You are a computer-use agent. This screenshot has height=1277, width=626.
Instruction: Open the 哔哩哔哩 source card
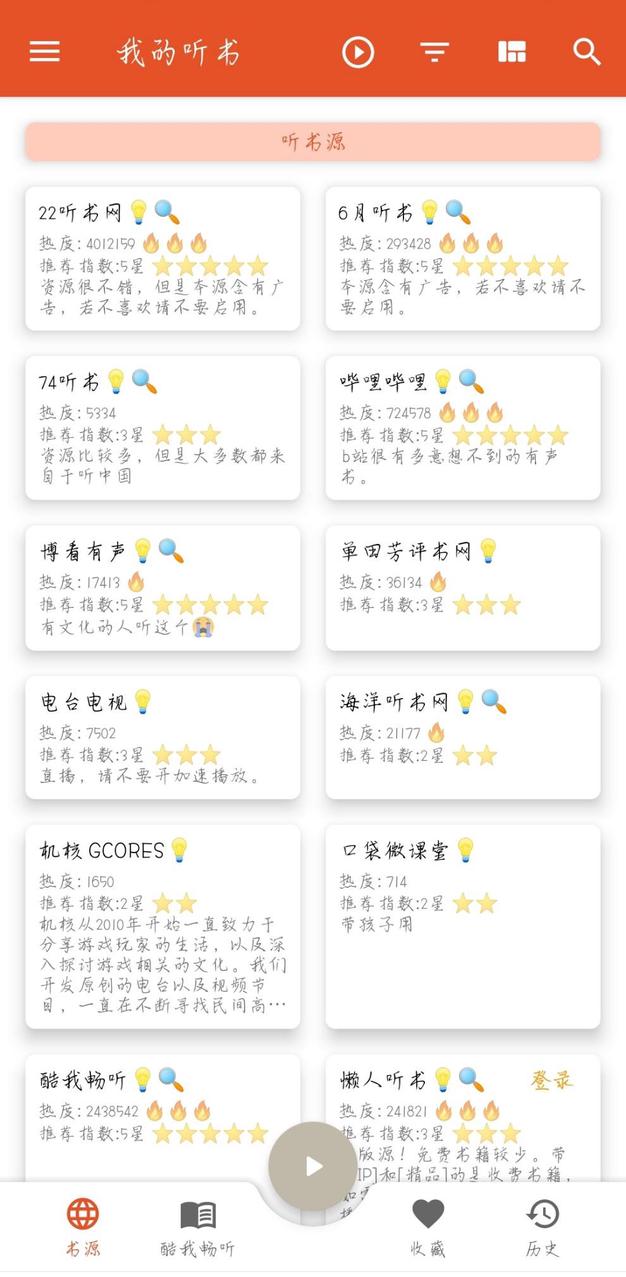(463, 427)
